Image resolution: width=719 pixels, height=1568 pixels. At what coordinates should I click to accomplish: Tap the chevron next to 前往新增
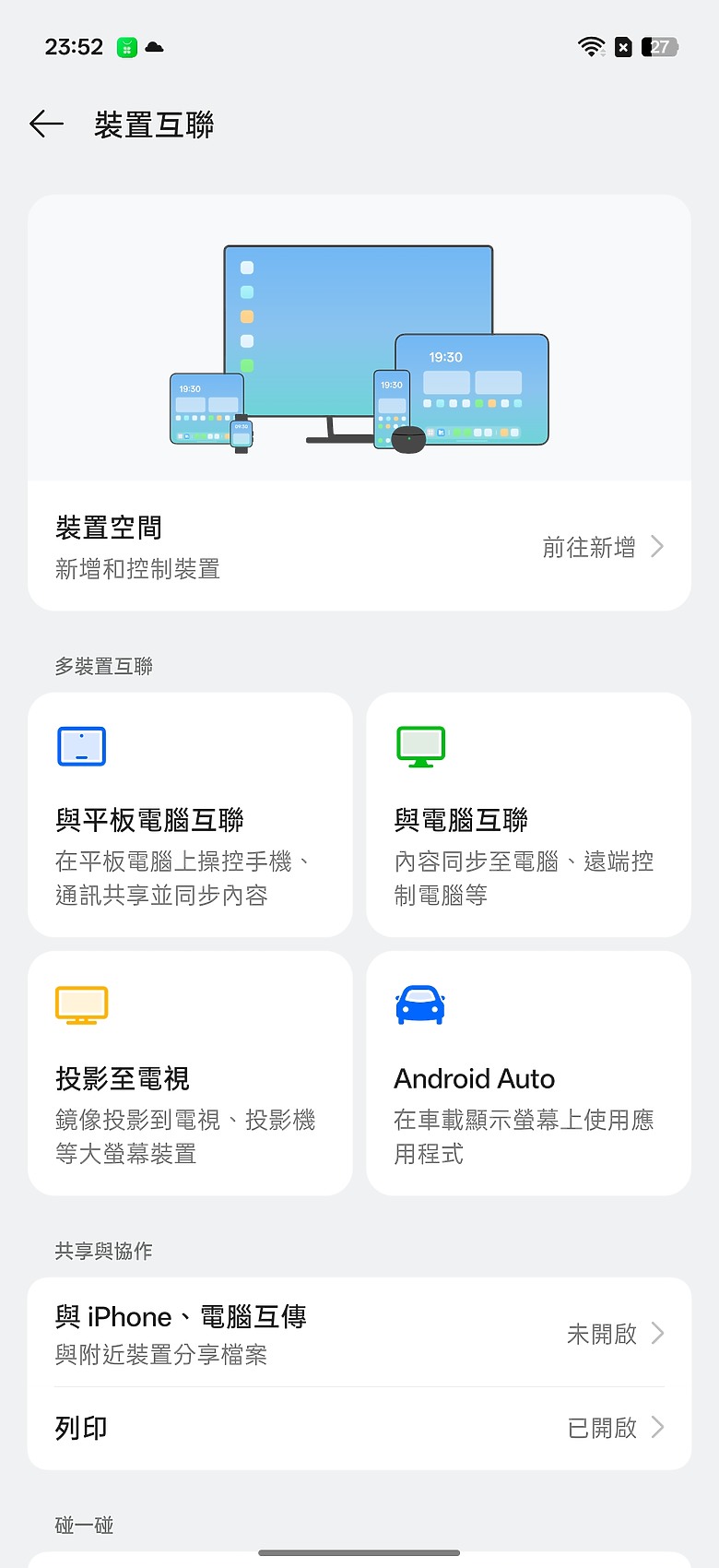coord(656,546)
